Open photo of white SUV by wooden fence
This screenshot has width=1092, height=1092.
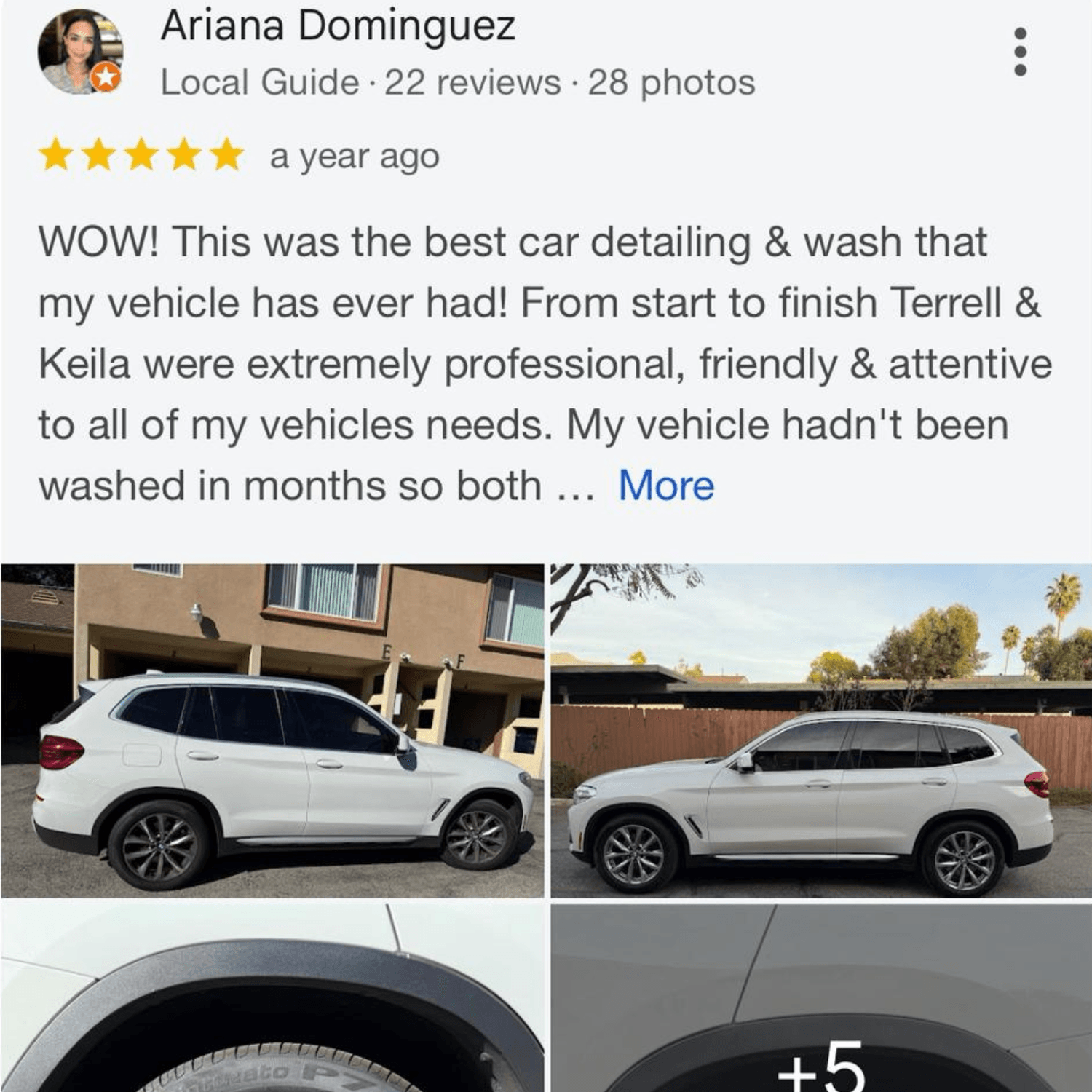tap(820, 730)
